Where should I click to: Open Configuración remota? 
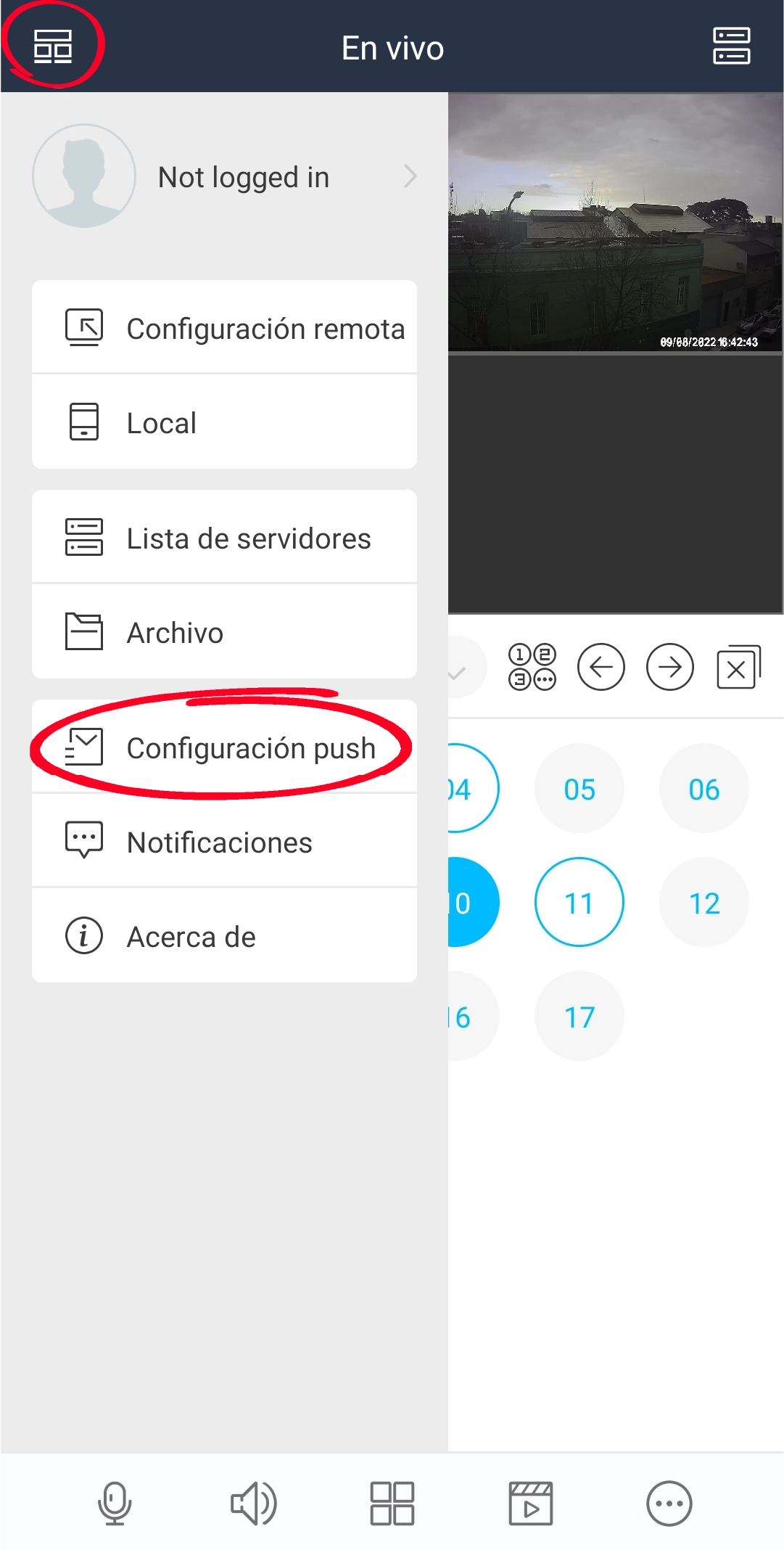pos(225,328)
